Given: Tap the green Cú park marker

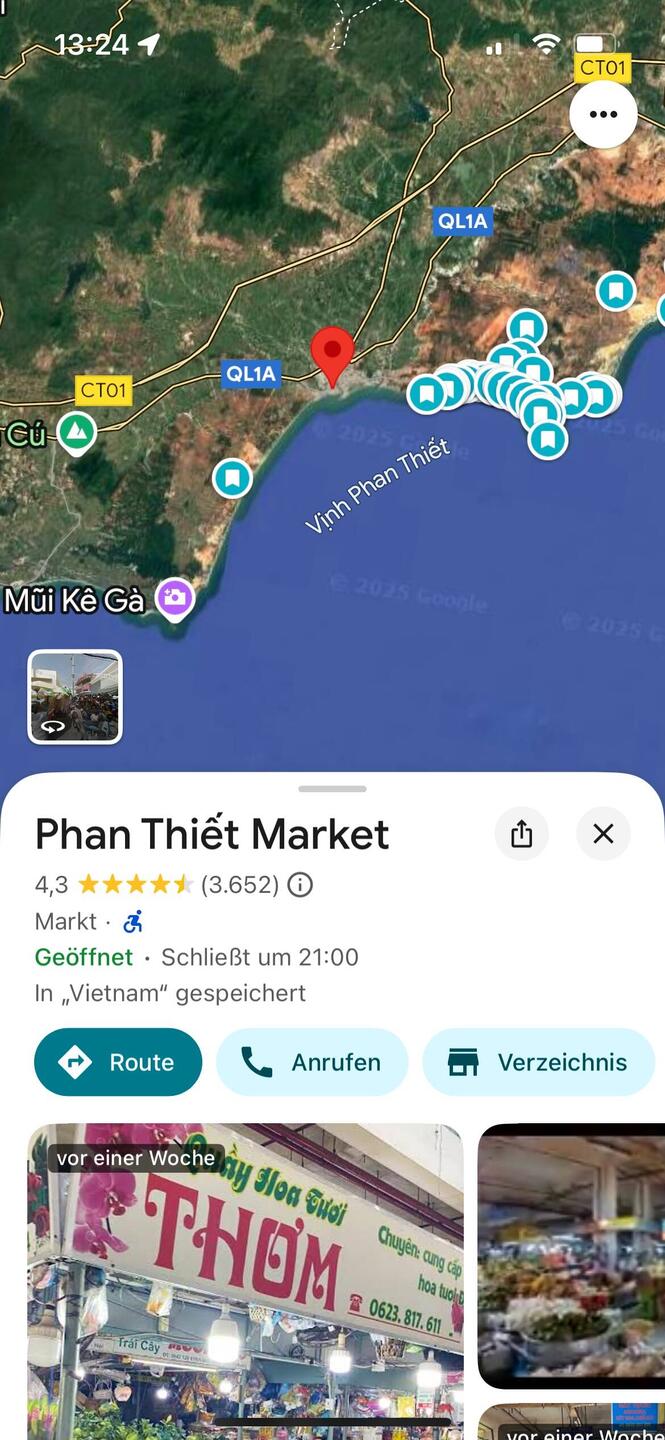Looking at the screenshot, I should point(76,433).
